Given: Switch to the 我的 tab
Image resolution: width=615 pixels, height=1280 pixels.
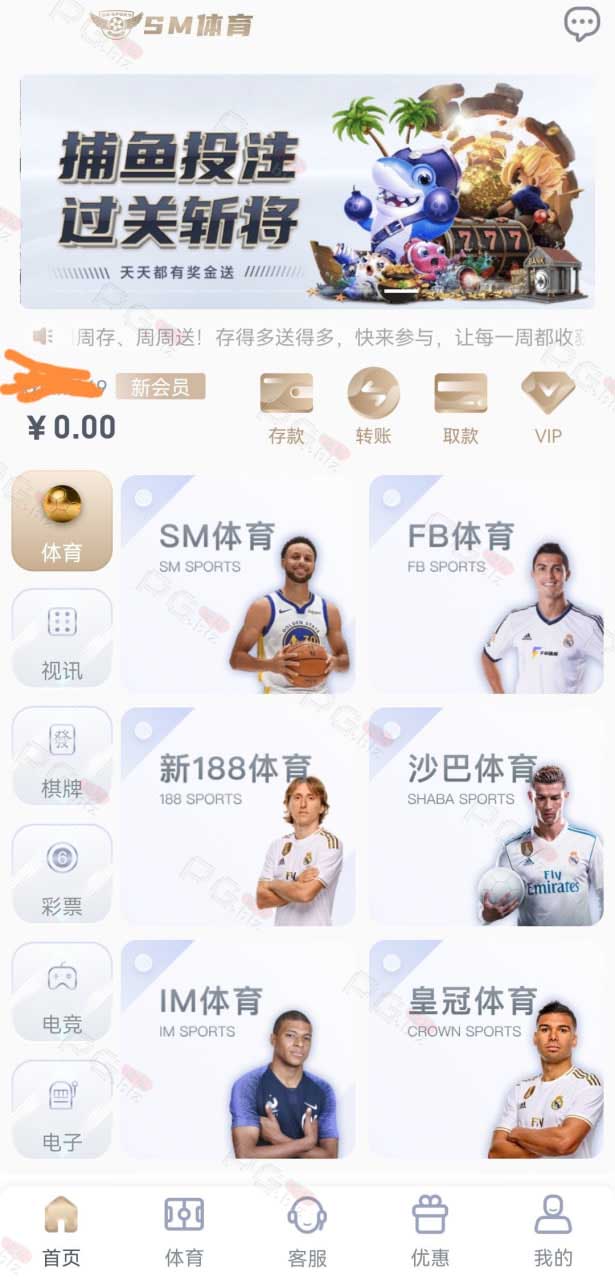Looking at the screenshot, I should pyautogui.click(x=553, y=1232).
